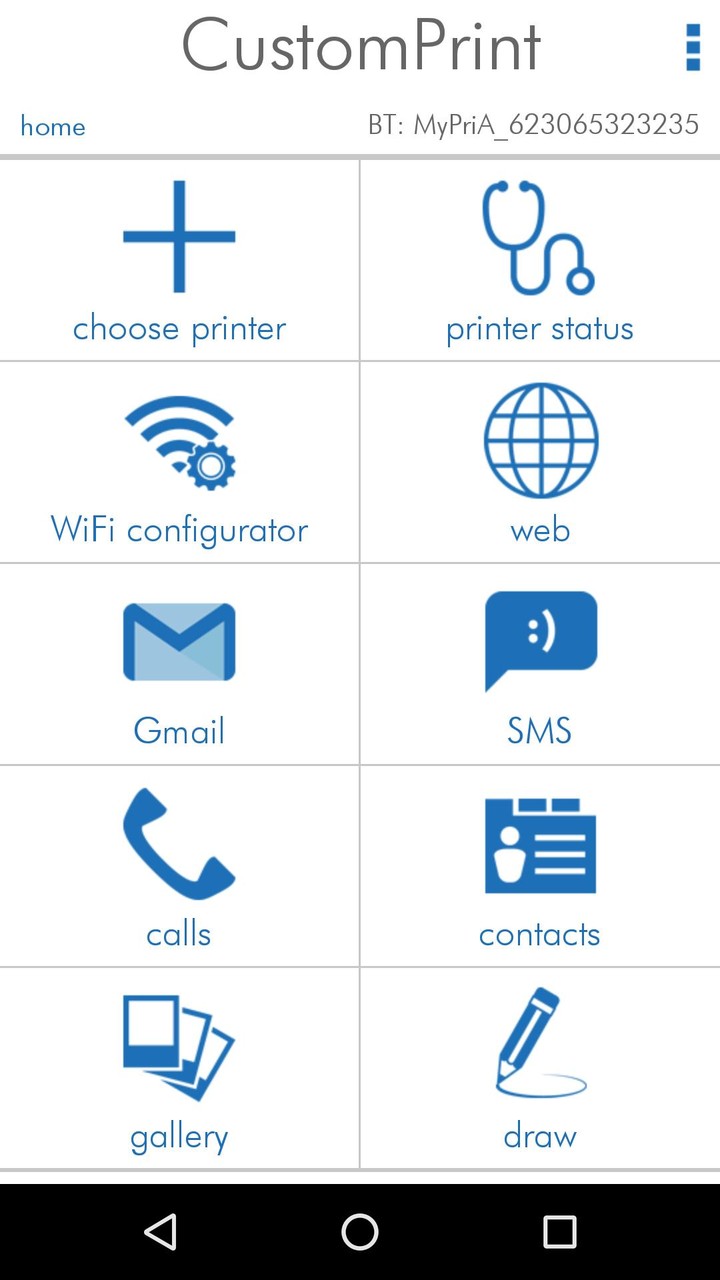Viewport: 720px width, 1280px height.
Task: Tap the choose printer tile
Action: (179, 260)
